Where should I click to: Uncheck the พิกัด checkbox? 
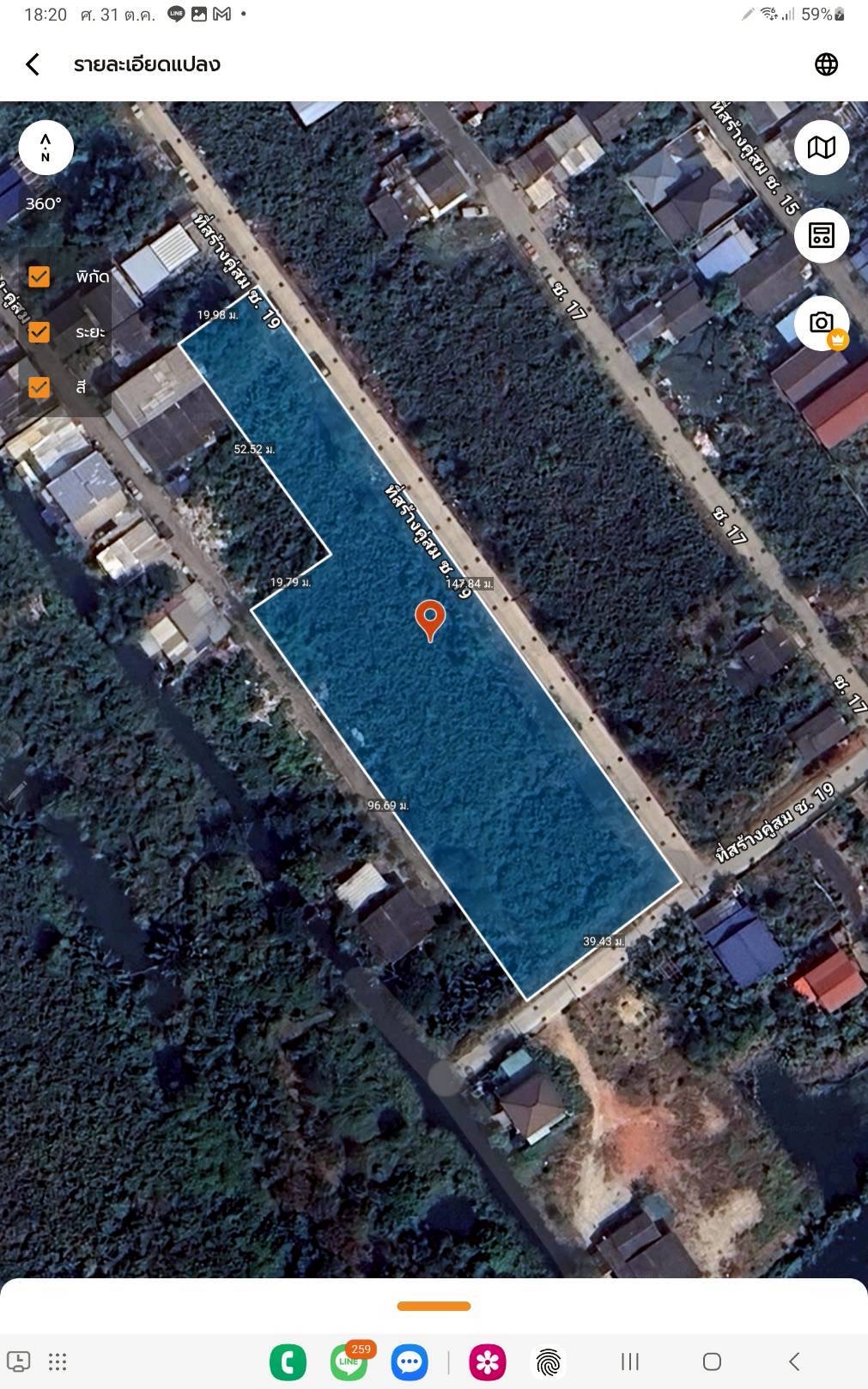(x=39, y=276)
